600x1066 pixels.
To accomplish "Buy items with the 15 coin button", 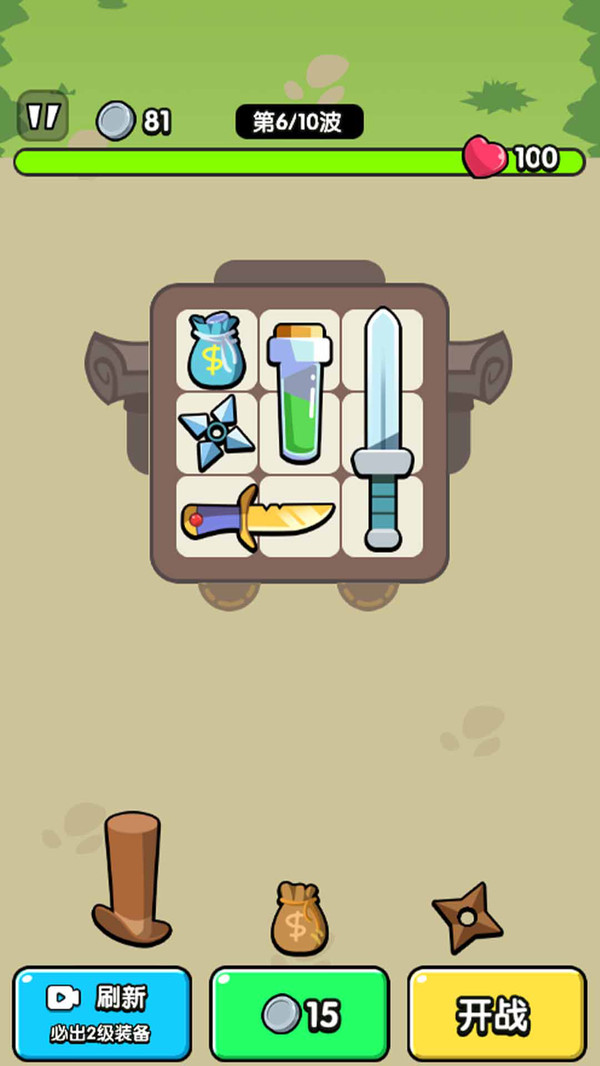I will [x=299, y=1013].
